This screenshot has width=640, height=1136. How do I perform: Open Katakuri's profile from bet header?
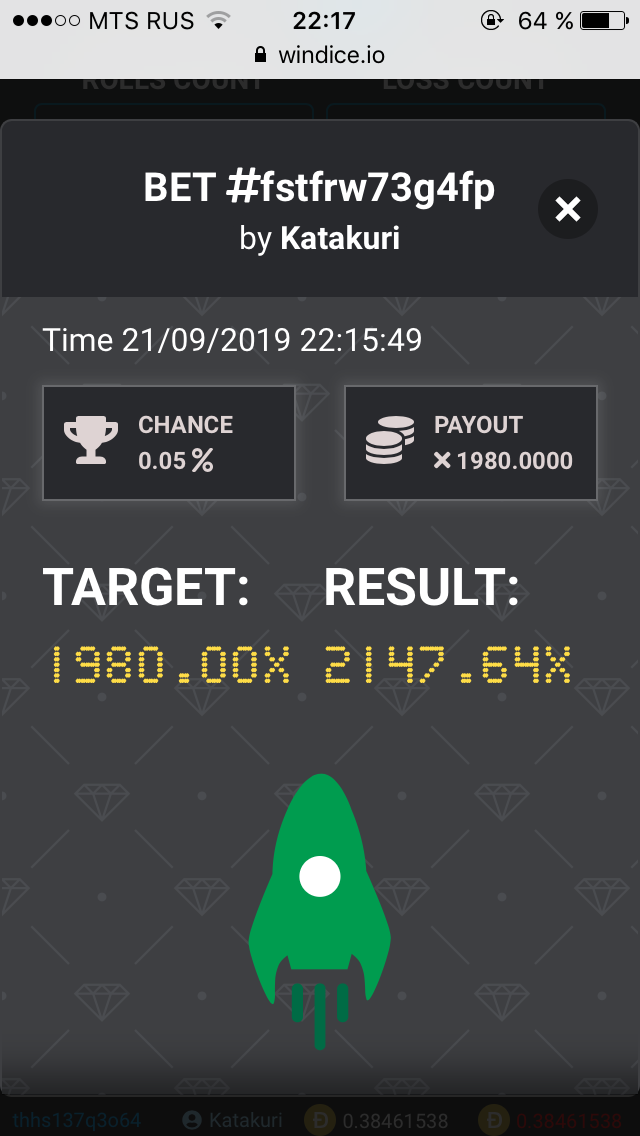tap(340, 238)
